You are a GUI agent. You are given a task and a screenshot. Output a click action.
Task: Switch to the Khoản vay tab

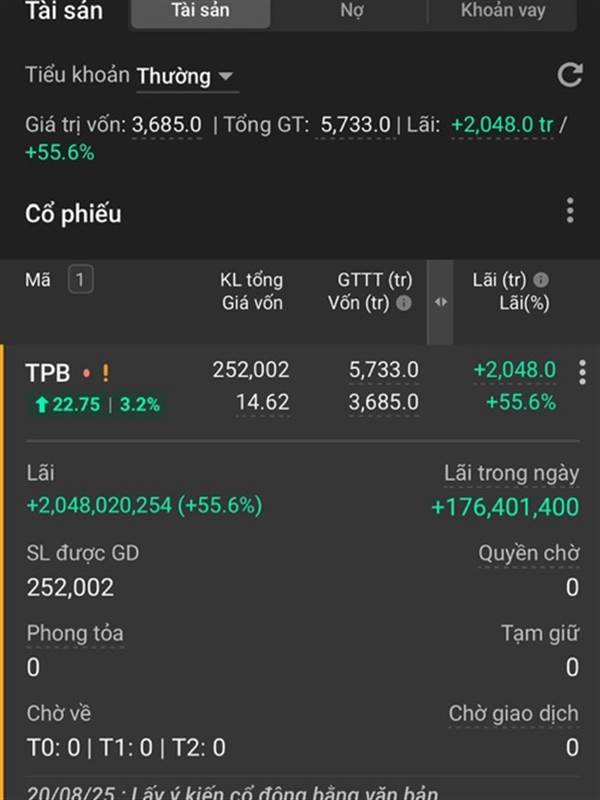click(x=501, y=11)
